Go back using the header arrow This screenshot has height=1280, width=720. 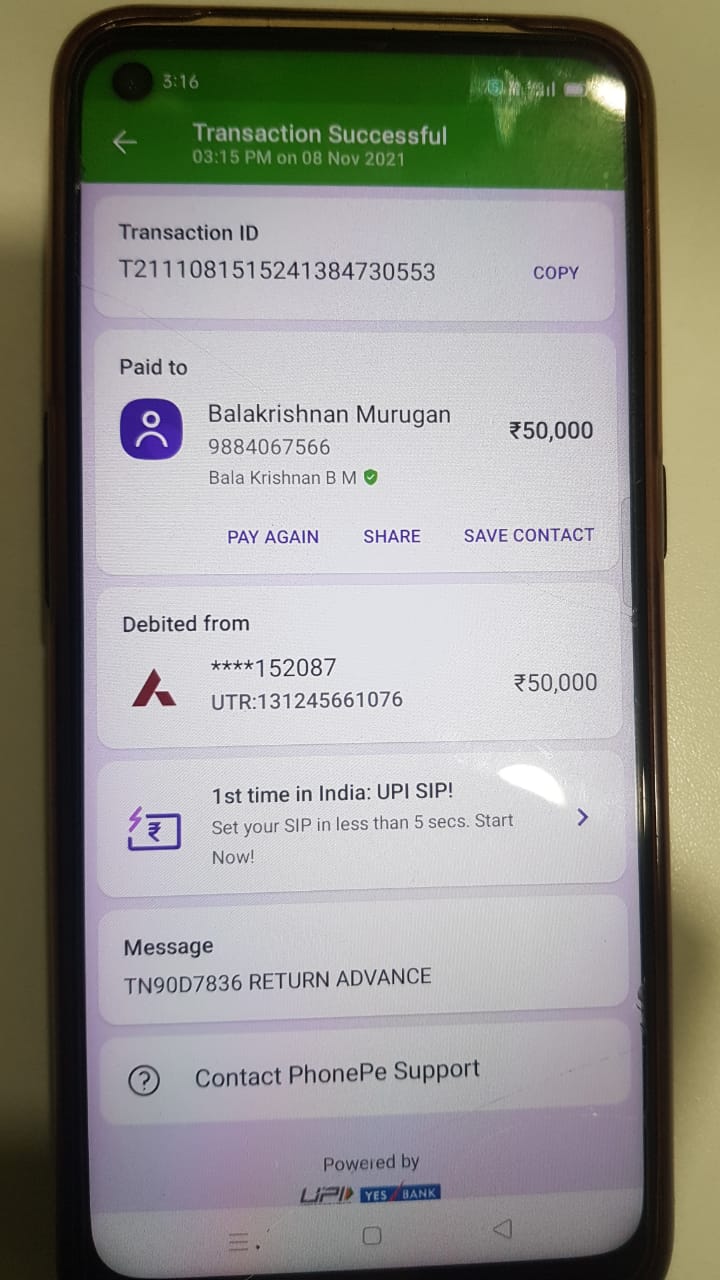tap(124, 143)
